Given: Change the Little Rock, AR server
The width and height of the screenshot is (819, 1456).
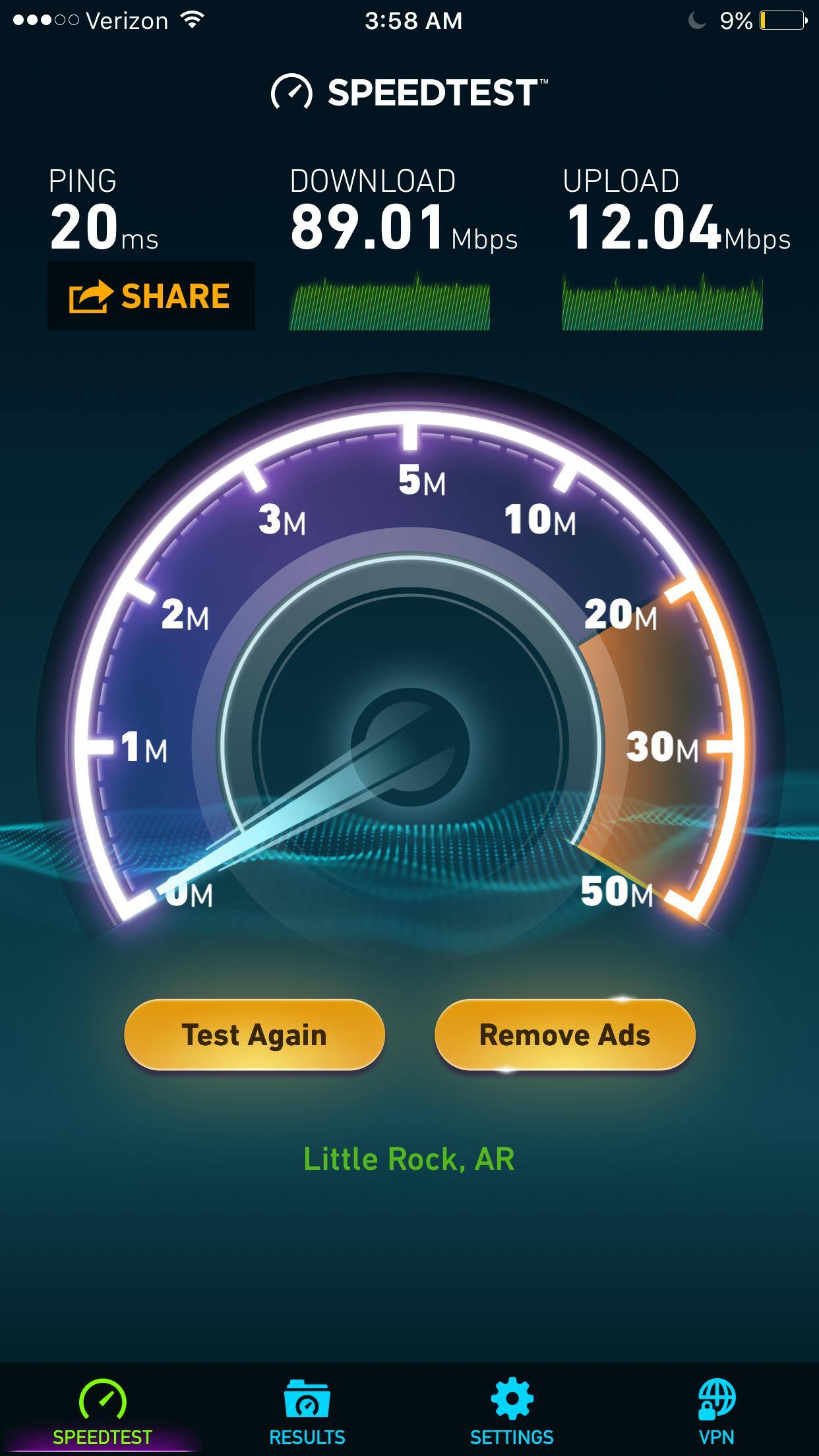Looking at the screenshot, I should pos(409,1159).
